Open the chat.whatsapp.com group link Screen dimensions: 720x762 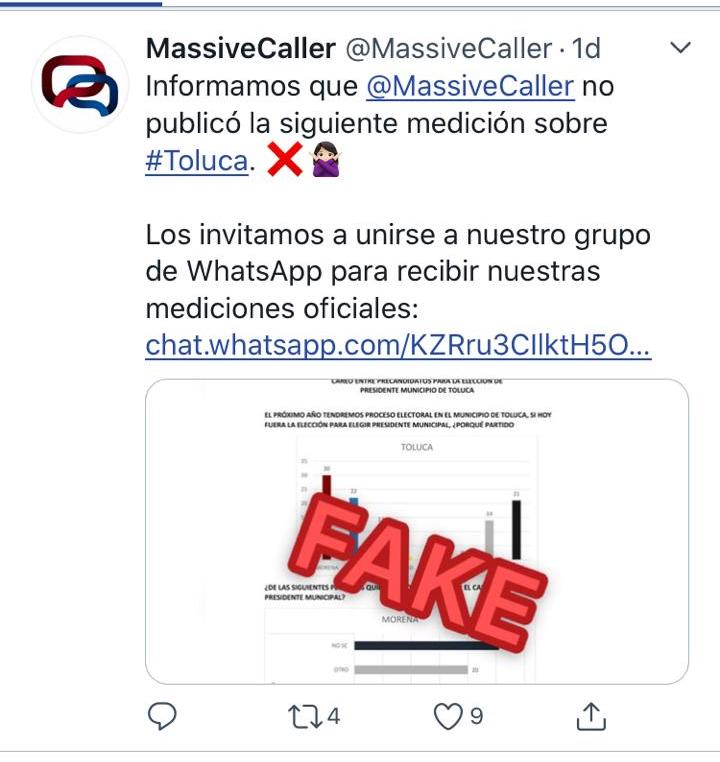[398, 345]
